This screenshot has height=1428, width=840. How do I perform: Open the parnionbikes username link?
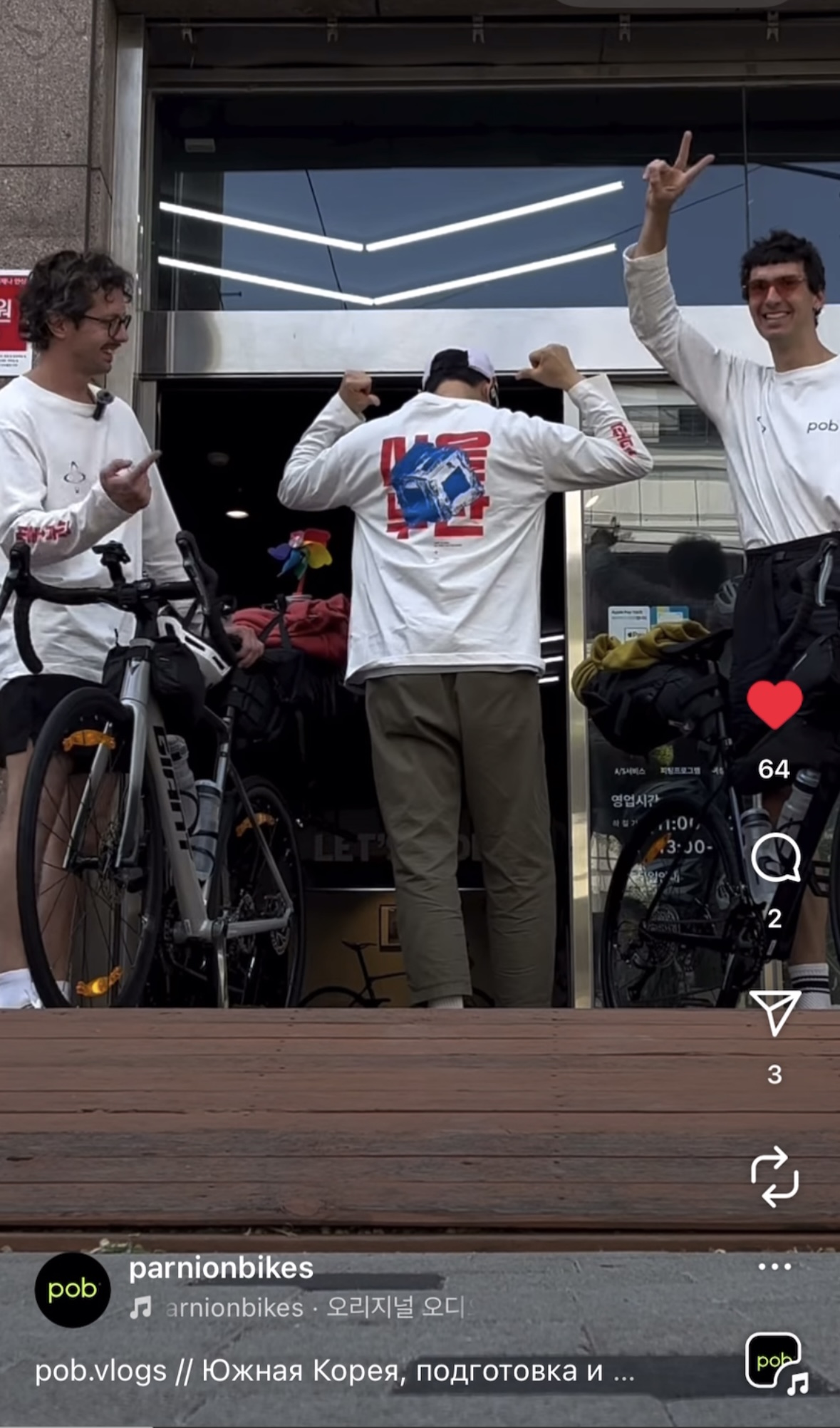coord(221,1268)
